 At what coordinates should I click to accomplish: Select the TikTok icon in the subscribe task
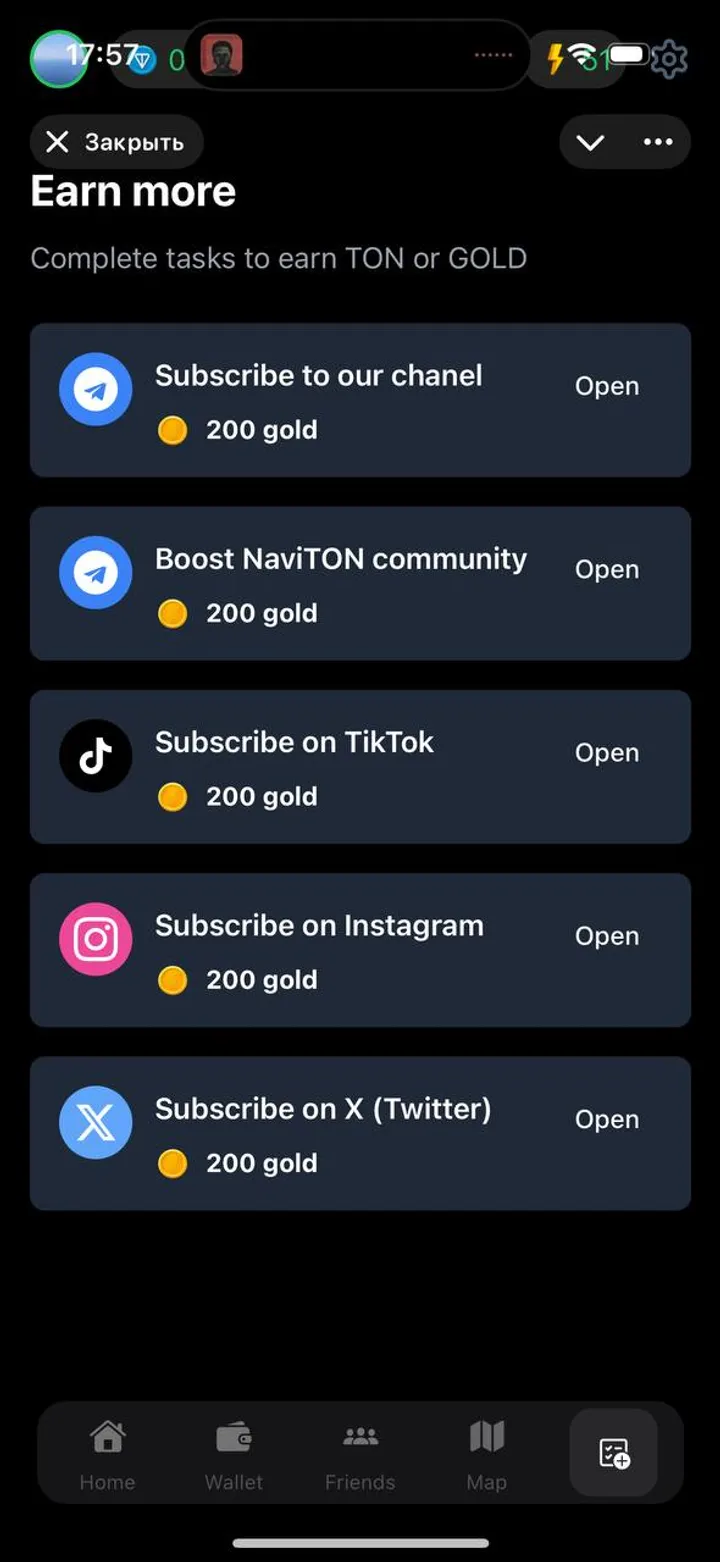95,756
